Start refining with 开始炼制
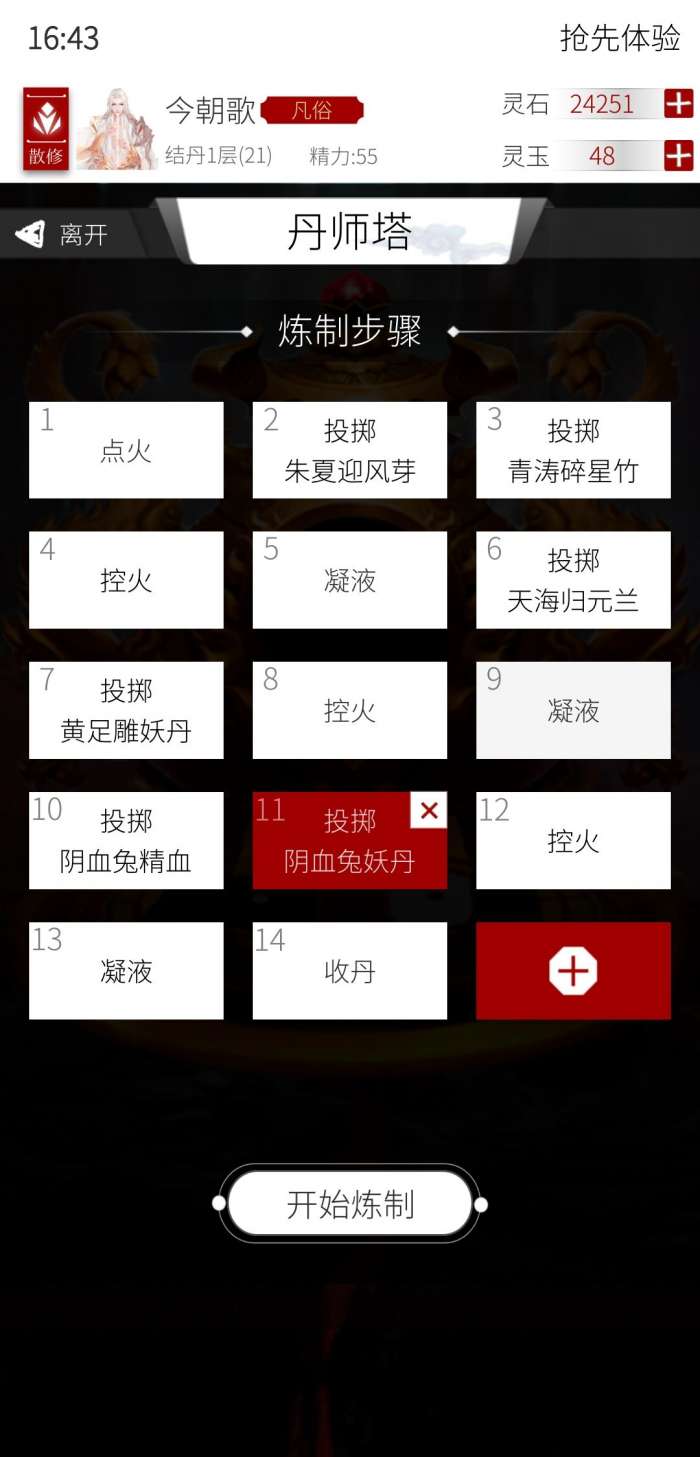This screenshot has height=1457, width=700. point(350,1204)
